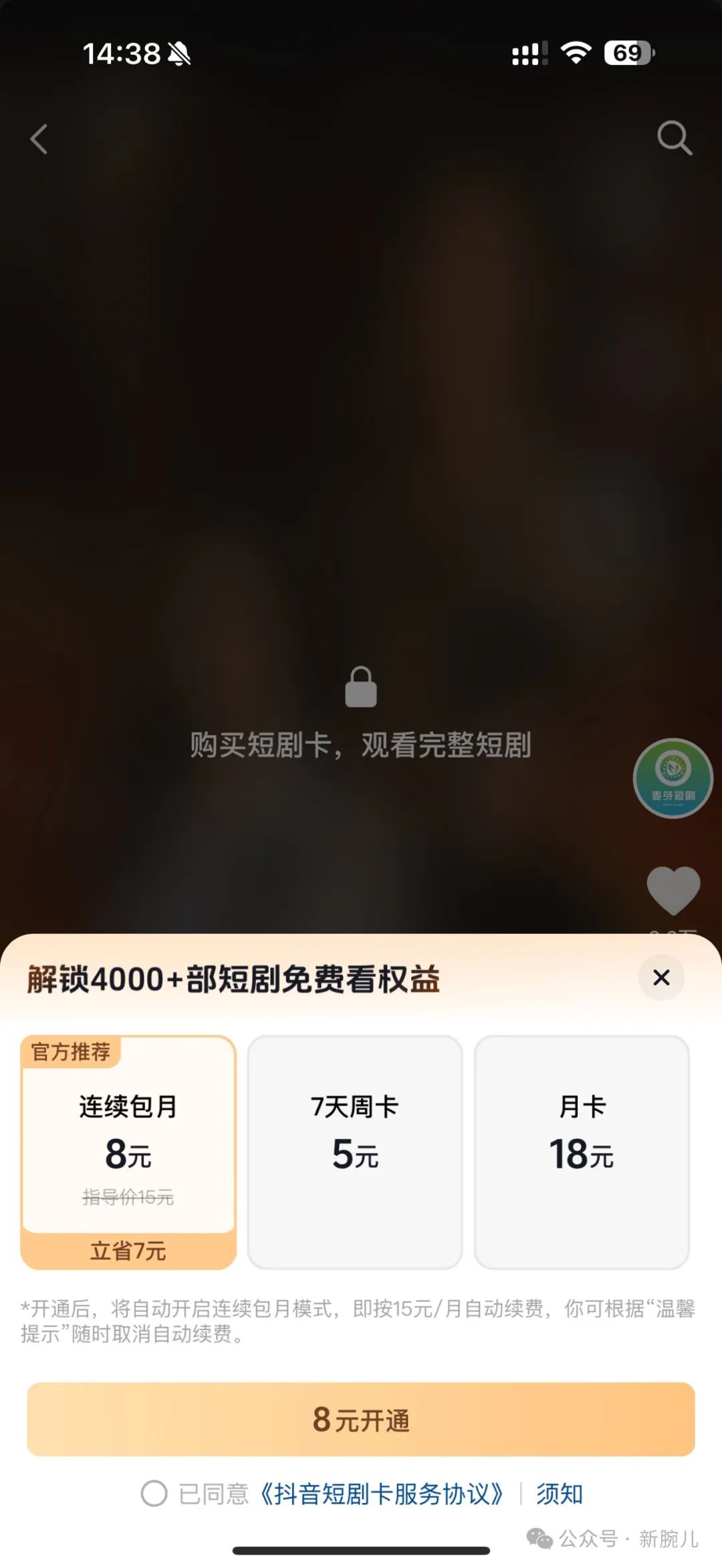This screenshot has height=1568, width=722.
Task: Tap the 8元开通 button
Action: coord(361,1419)
